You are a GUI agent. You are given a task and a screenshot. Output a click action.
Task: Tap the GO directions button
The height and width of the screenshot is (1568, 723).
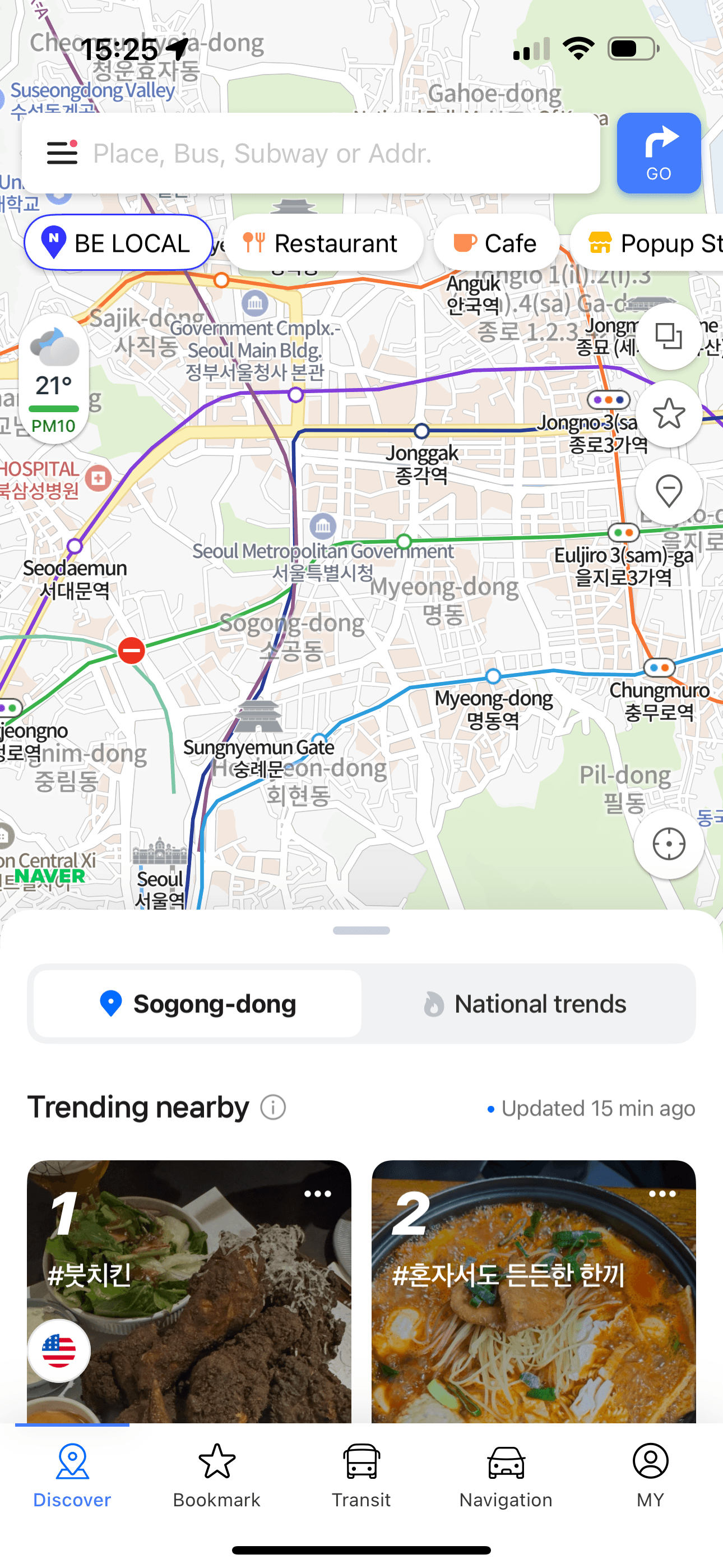point(659,153)
